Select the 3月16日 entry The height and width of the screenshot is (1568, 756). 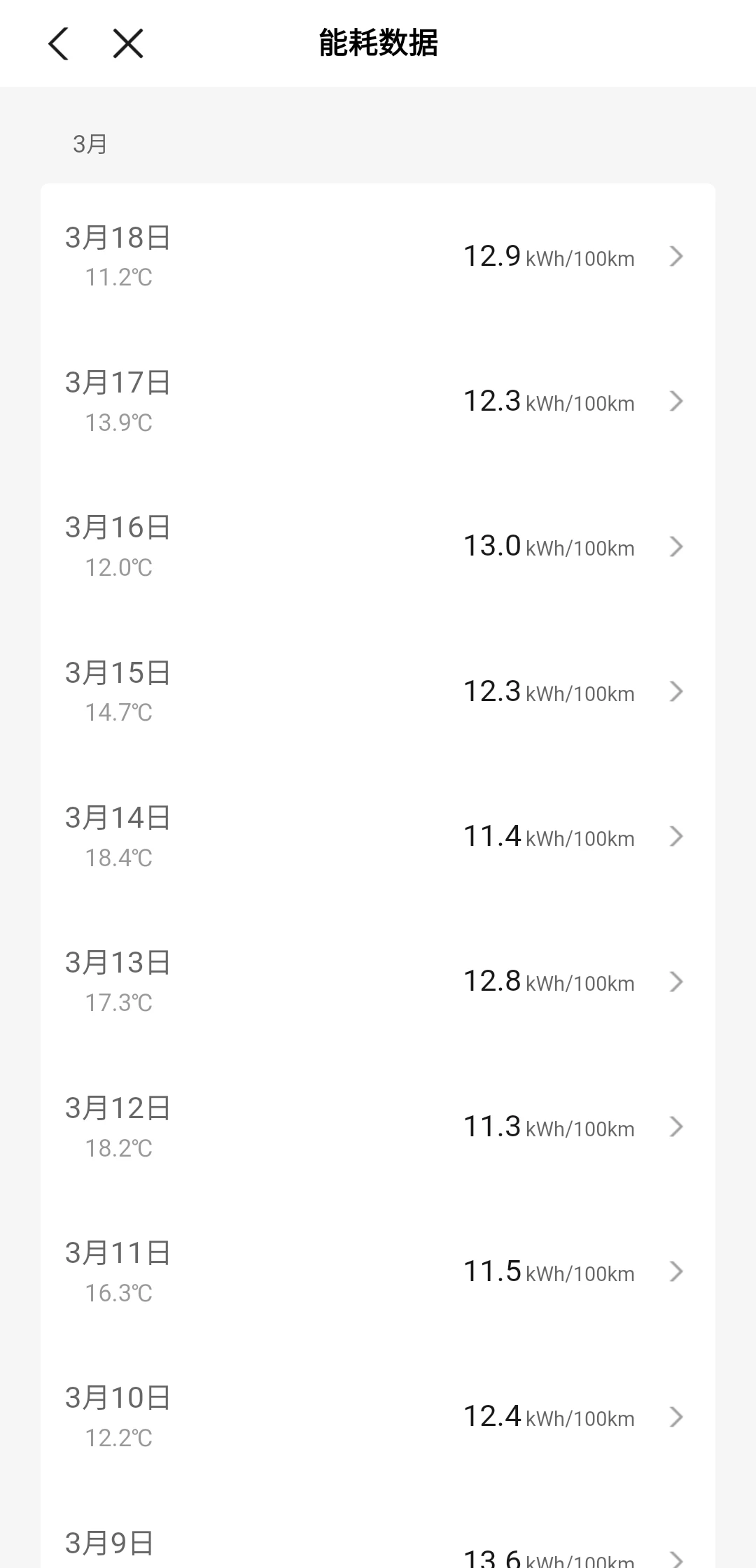378,546
